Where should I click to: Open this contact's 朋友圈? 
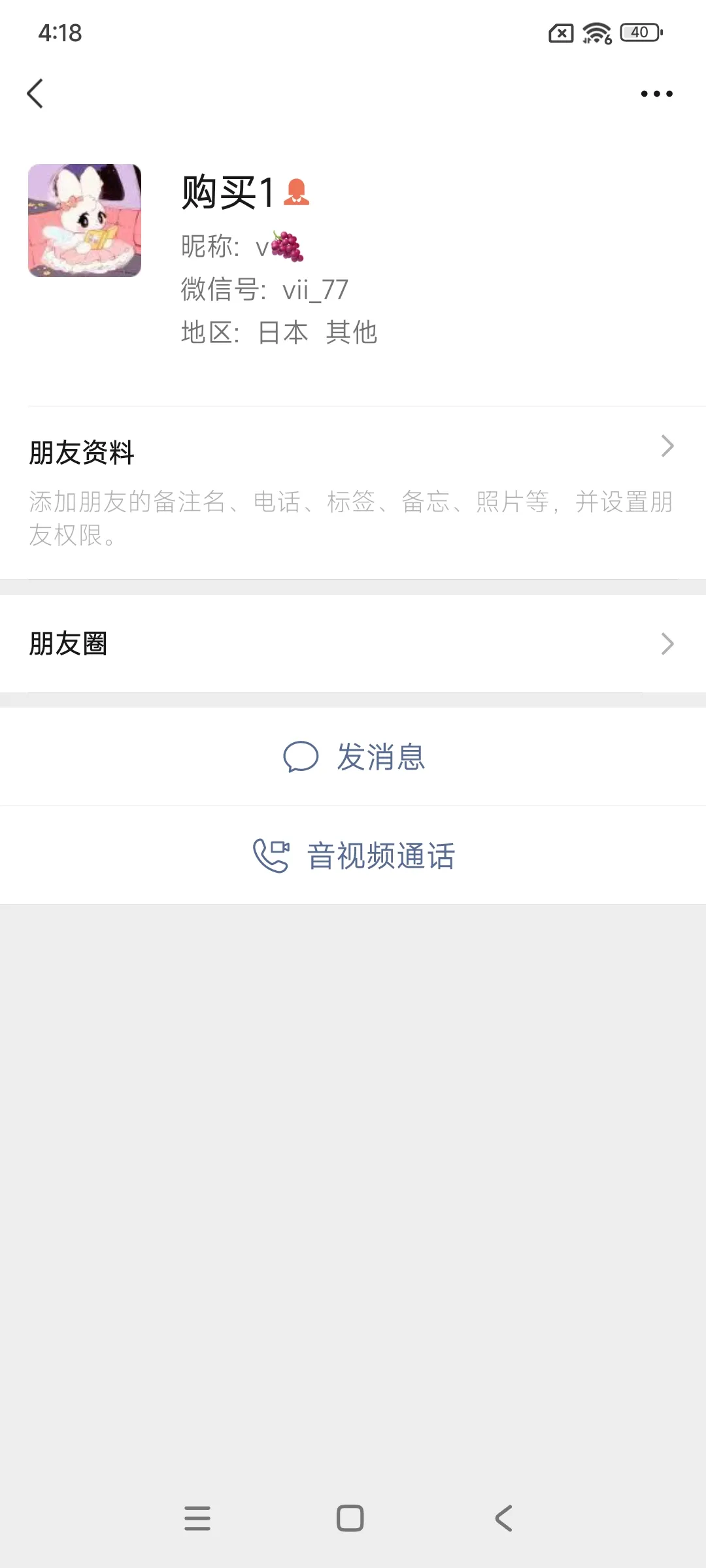point(353,644)
